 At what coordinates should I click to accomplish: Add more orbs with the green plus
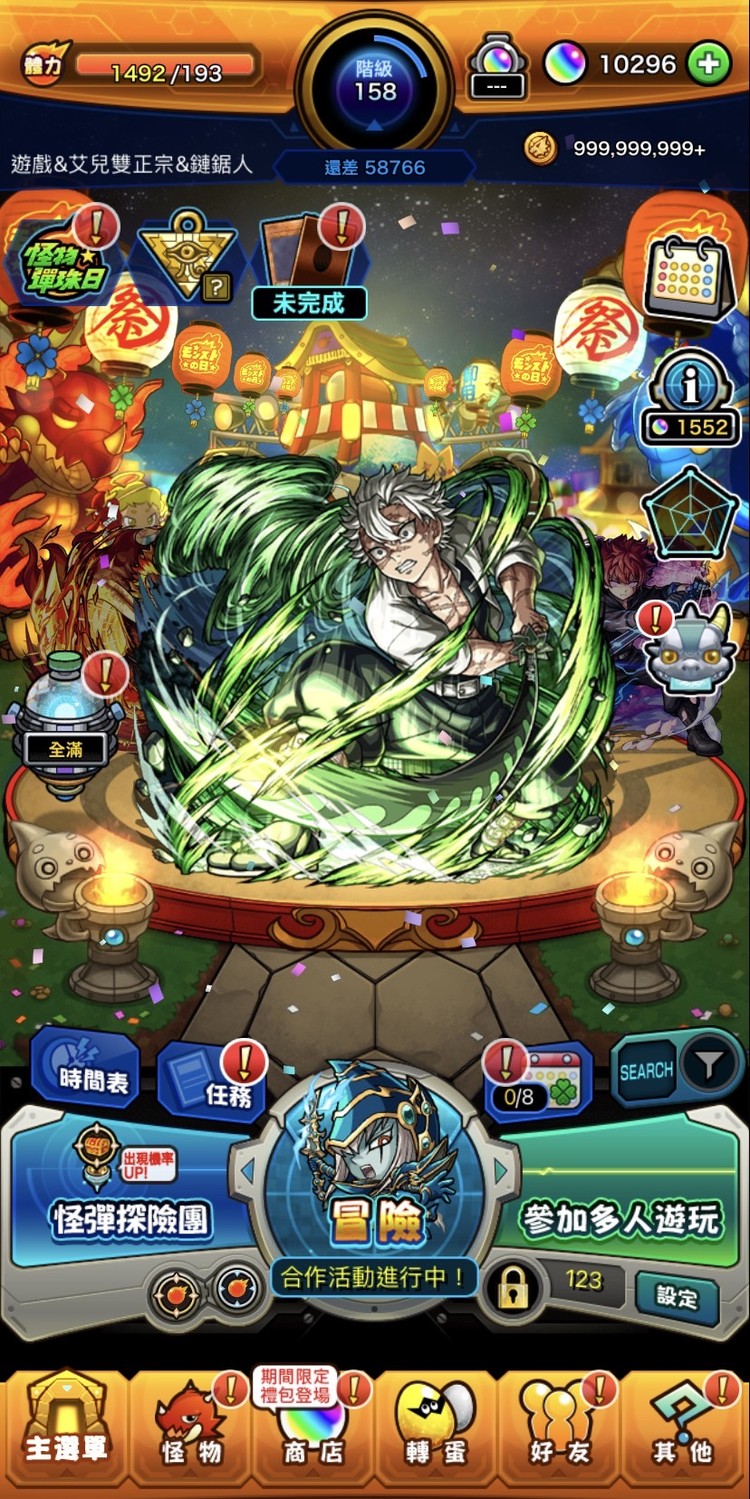[709, 65]
